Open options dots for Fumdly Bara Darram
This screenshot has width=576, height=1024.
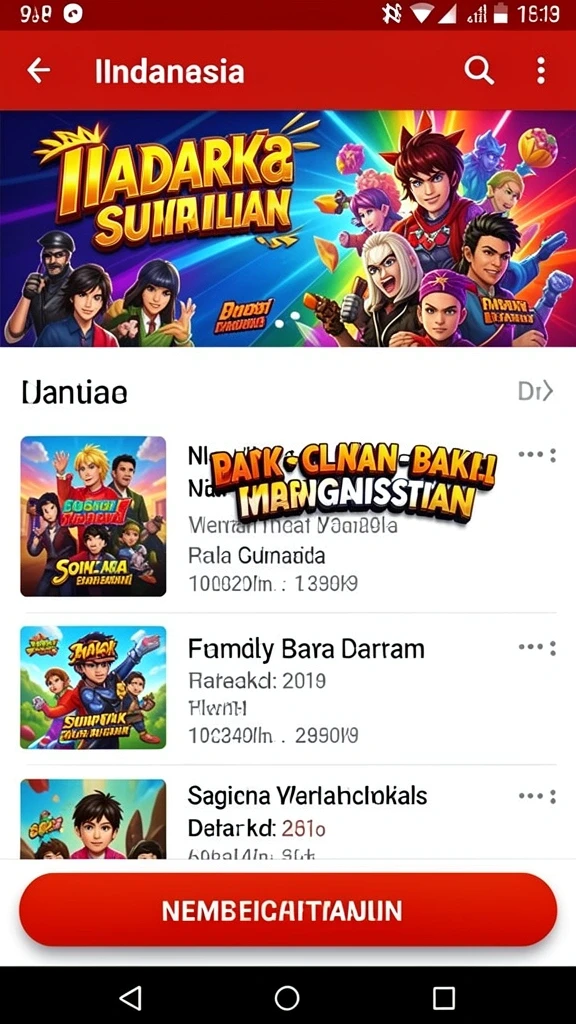click(x=537, y=648)
